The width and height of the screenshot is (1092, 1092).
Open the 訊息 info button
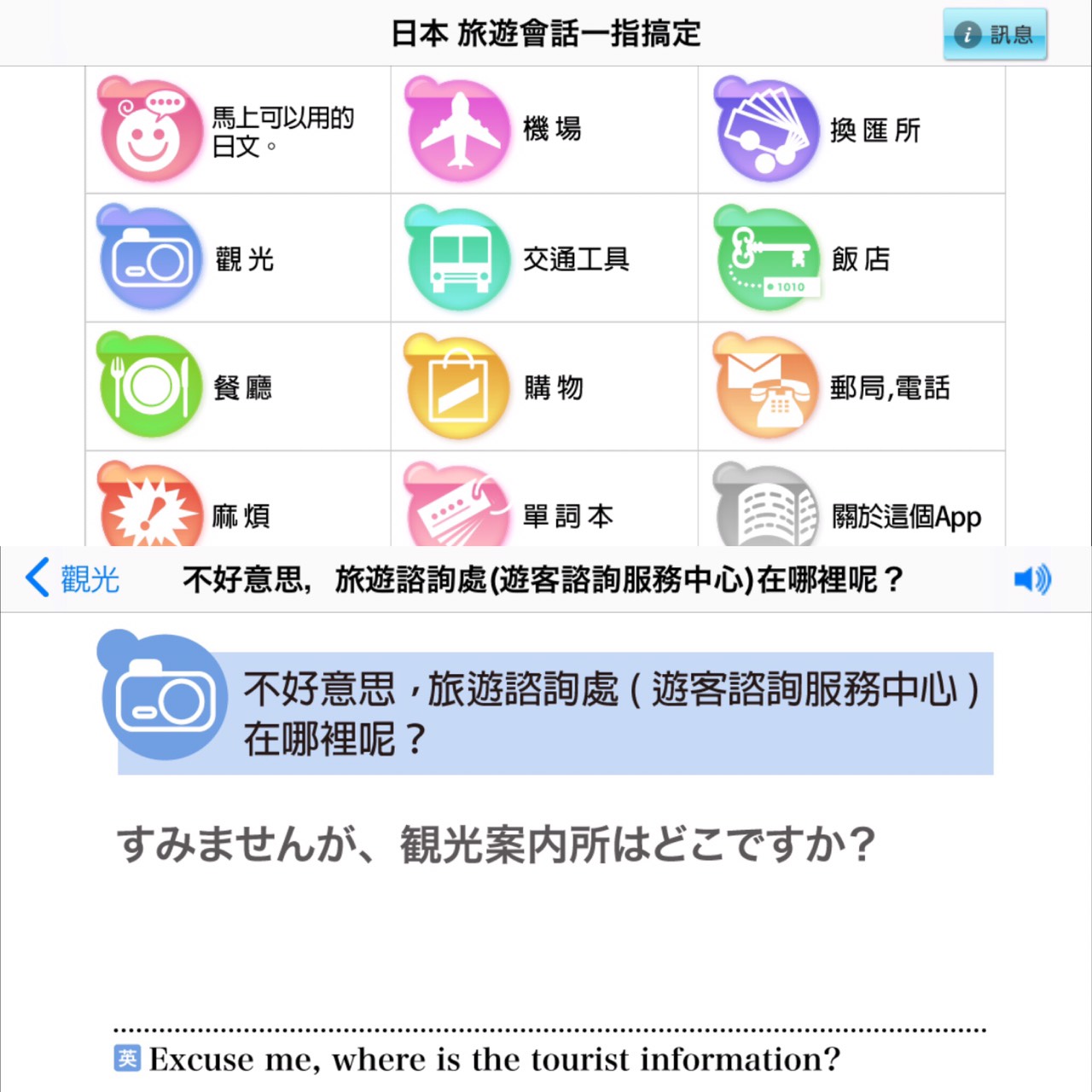[995, 34]
